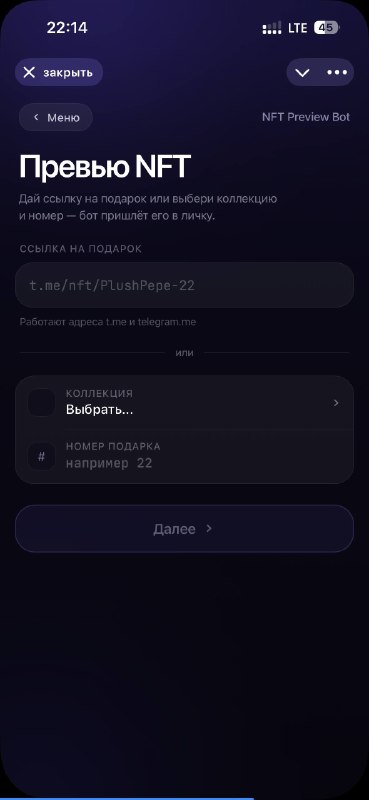The image size is (369, 800).
Task: Open the three-dot overflow menu
Action: click(337, 72)
